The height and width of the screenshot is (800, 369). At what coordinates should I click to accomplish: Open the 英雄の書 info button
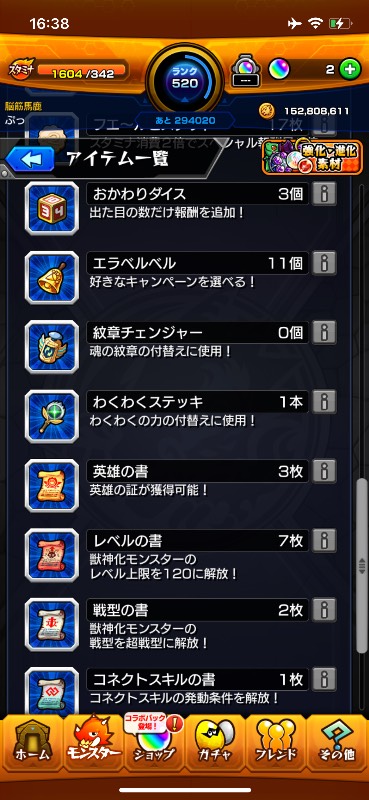click(324, 471)
